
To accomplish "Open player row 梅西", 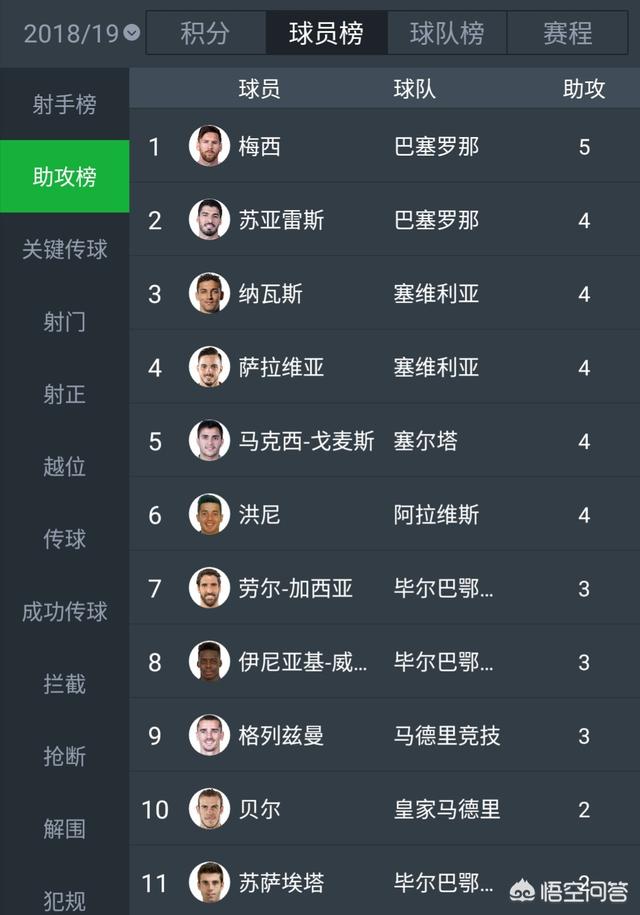I will click(384, 147).
